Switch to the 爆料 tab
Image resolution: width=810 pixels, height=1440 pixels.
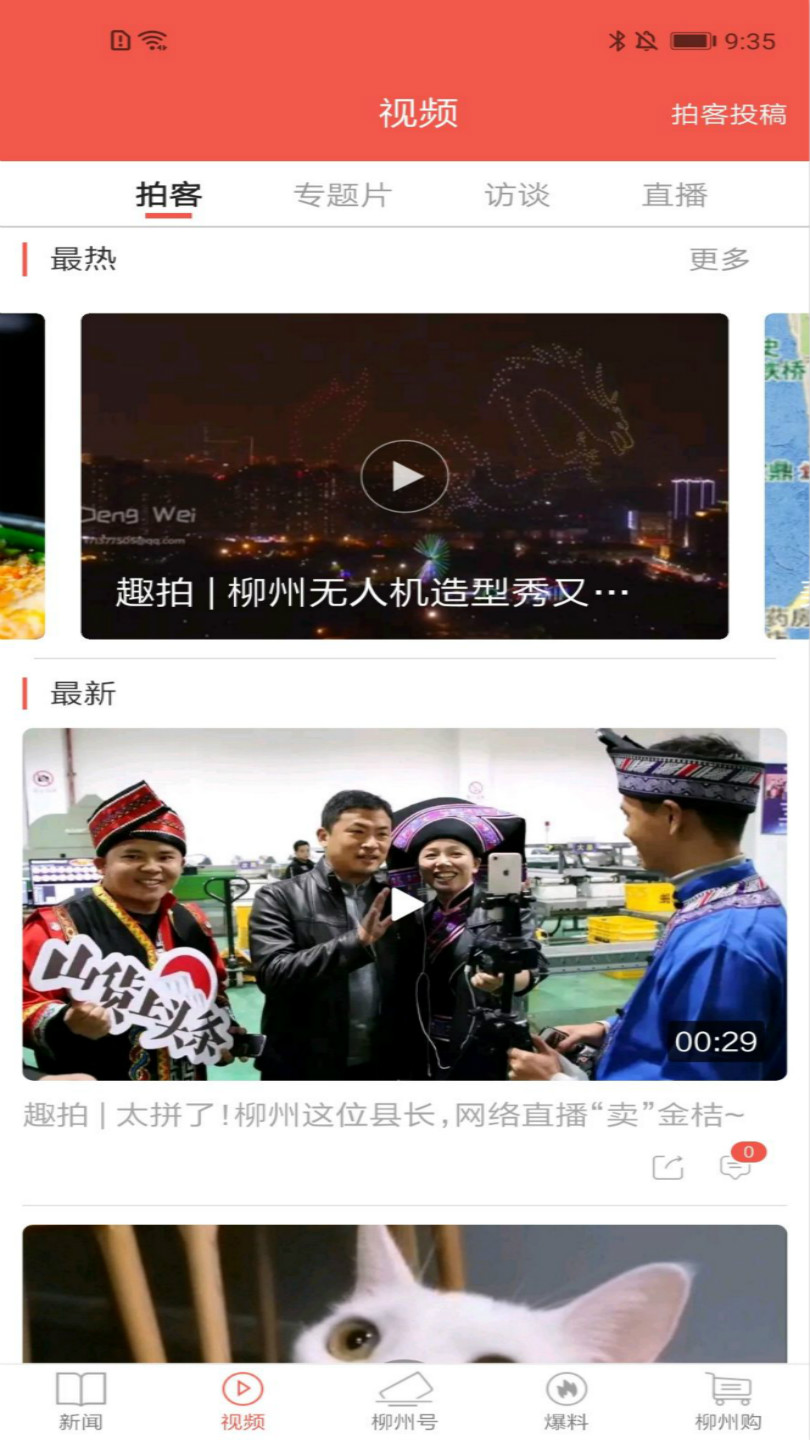566,1402
